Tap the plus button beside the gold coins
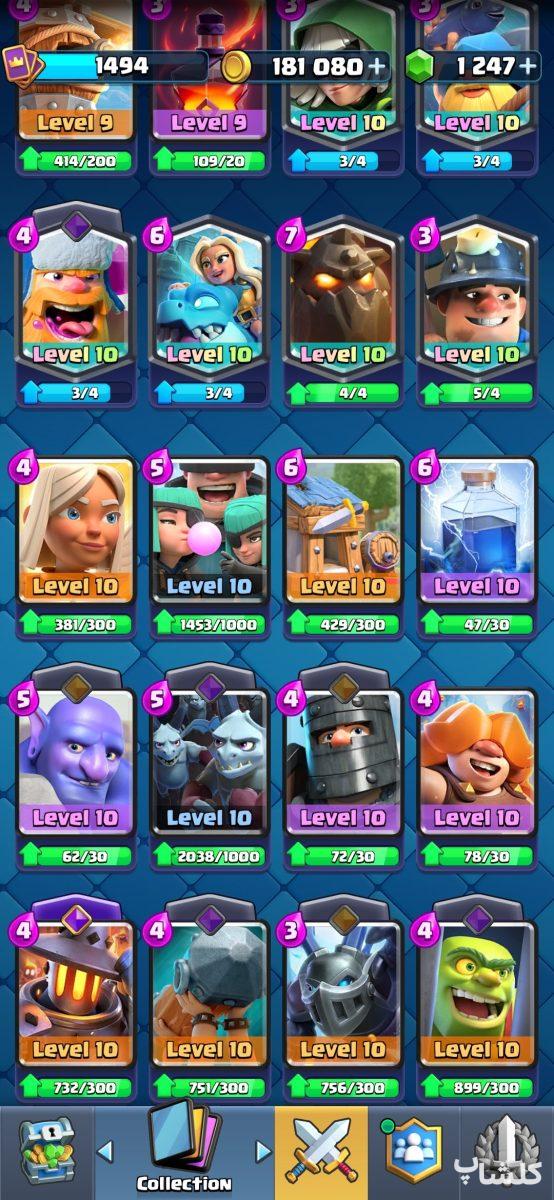554x1200 pixels. pos(376,66)
